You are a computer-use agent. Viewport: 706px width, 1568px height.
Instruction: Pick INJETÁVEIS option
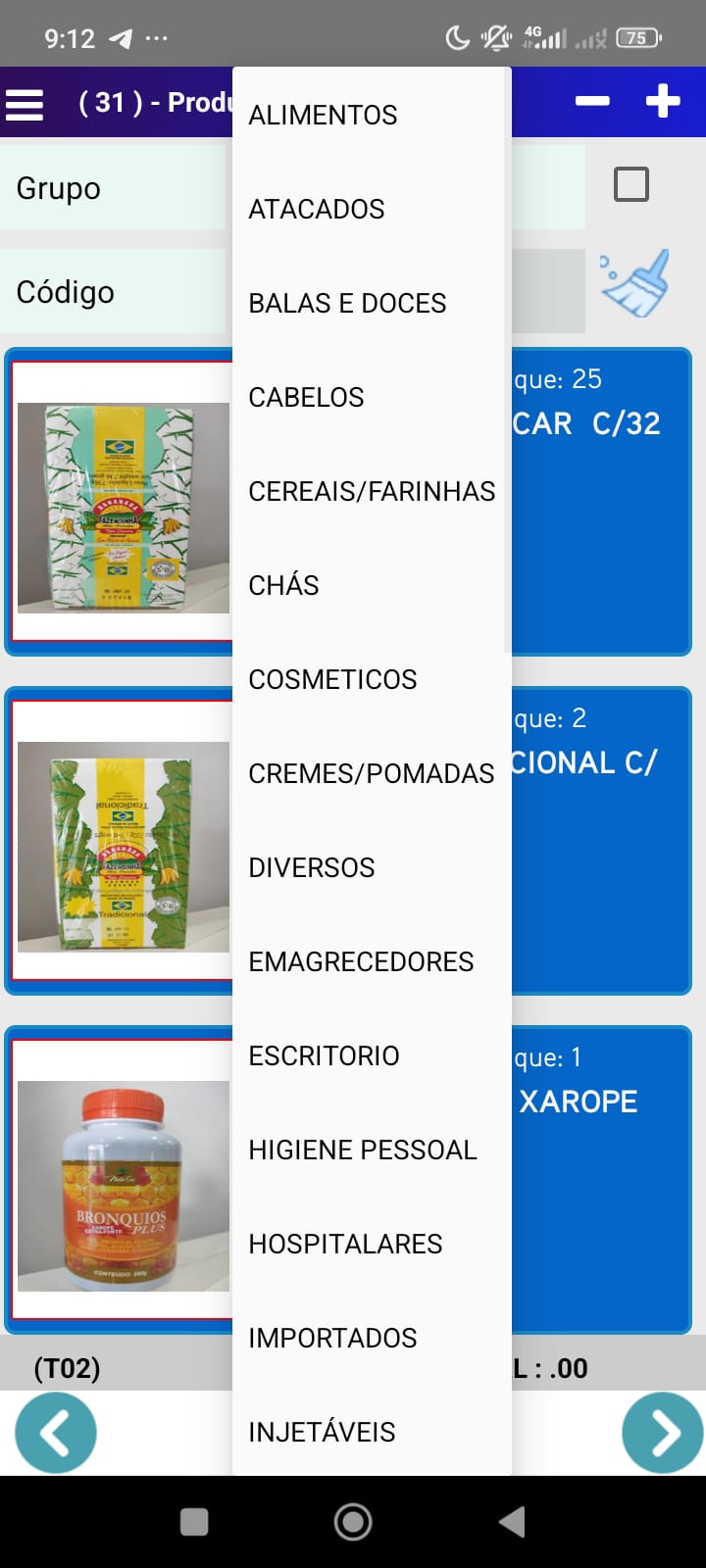[x=322, y=1432]
